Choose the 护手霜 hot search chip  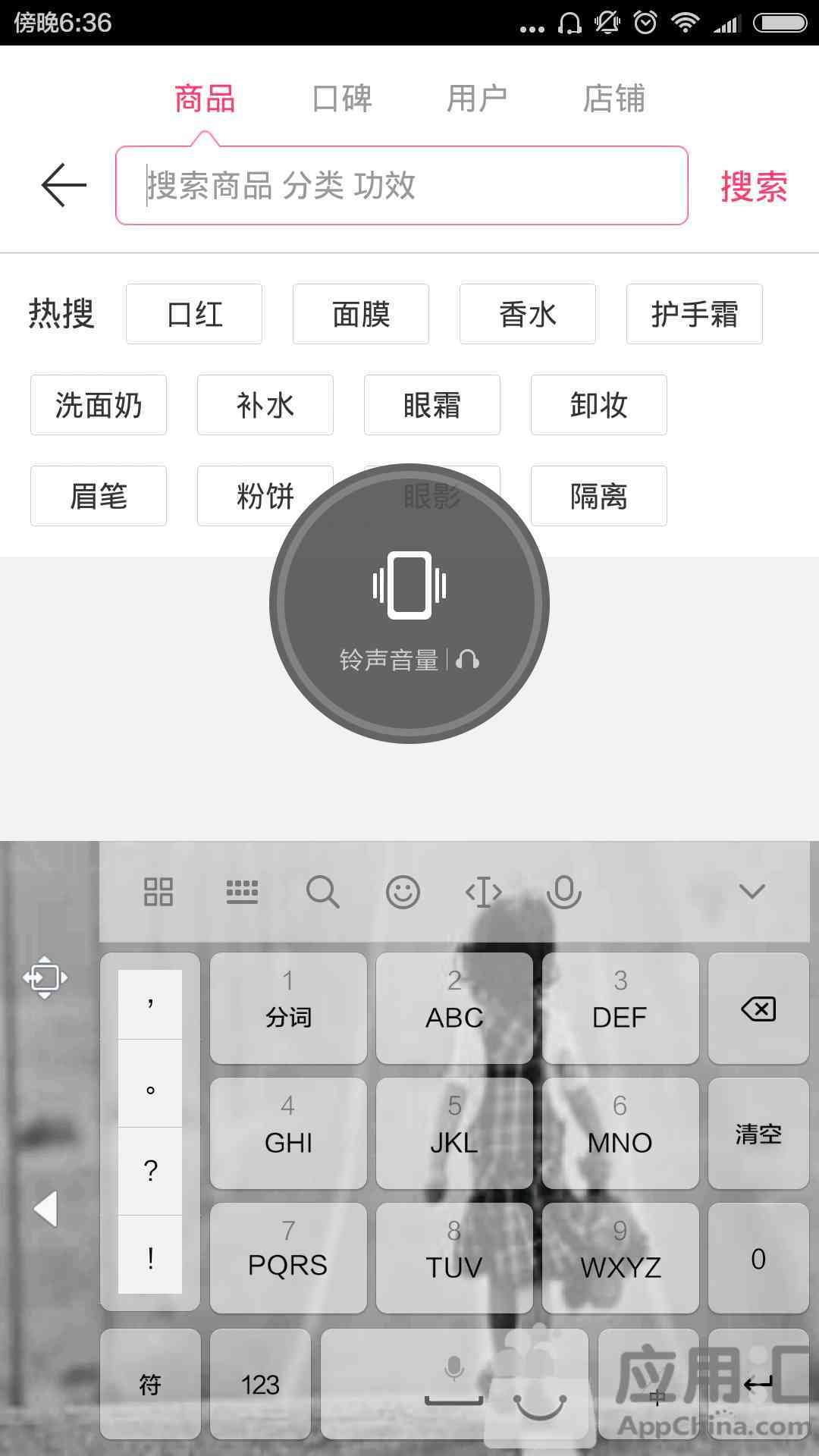tap(695, 314)
